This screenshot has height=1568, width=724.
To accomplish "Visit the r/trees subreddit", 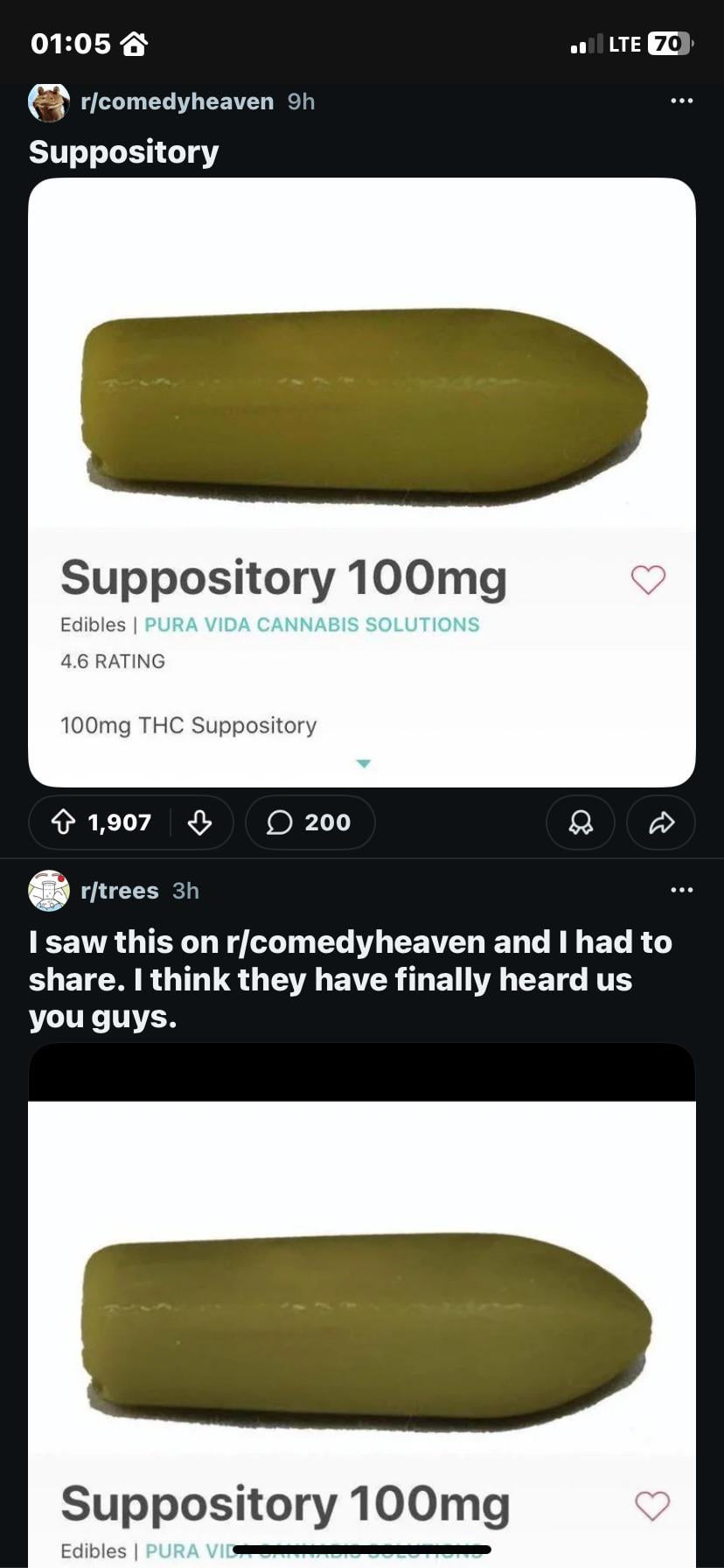I will point(119,891).
